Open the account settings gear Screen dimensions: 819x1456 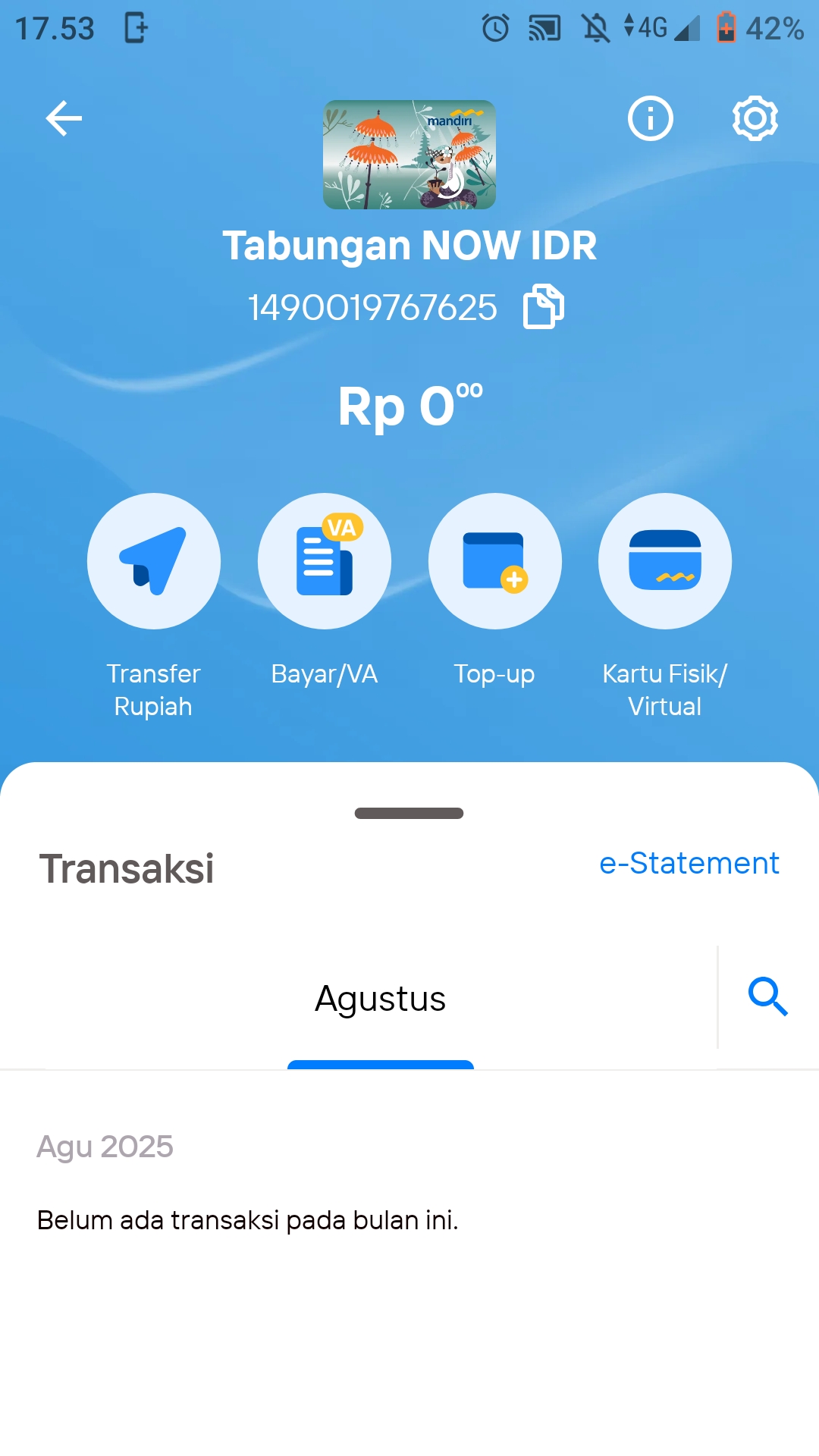click(755, 118)
